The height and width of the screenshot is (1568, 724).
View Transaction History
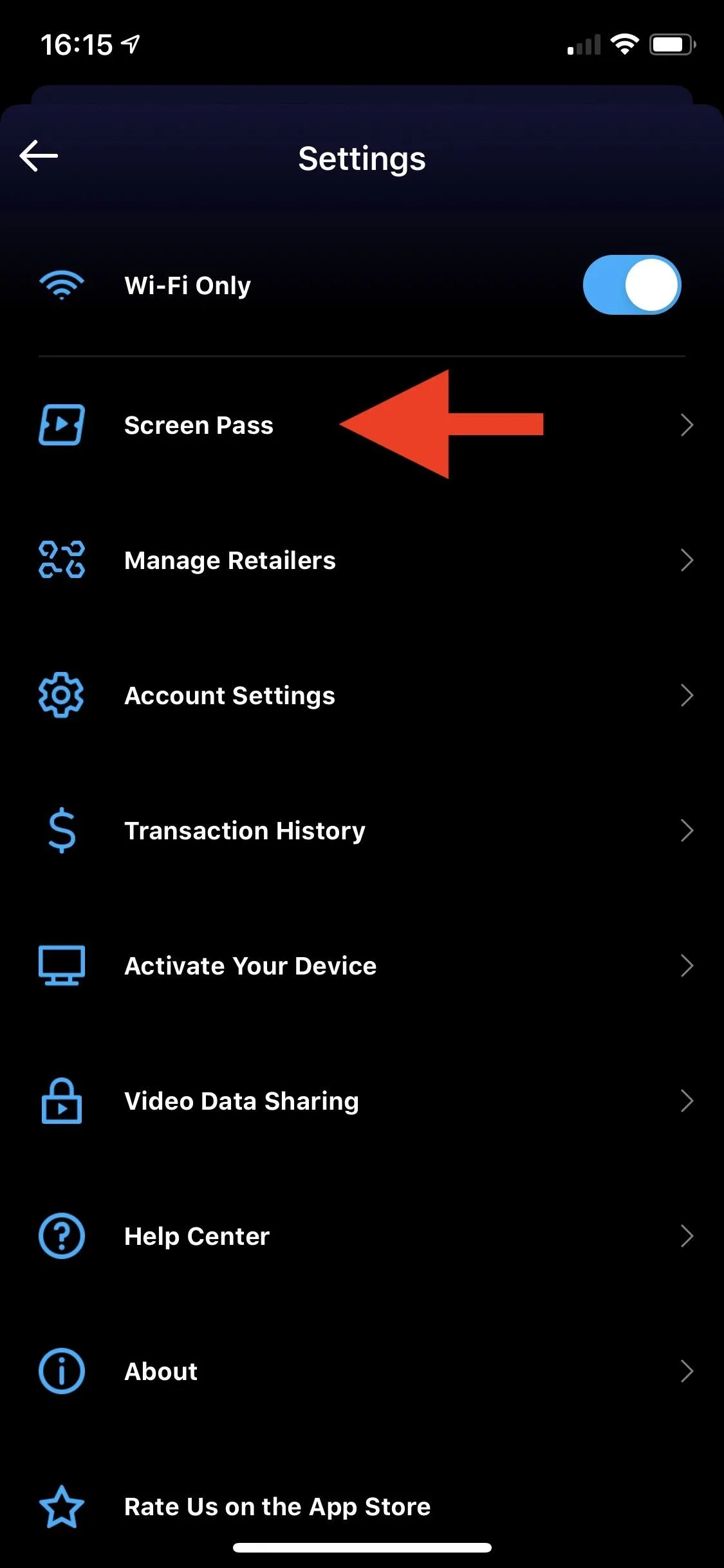pyautogui.click(x=362, y=830)
